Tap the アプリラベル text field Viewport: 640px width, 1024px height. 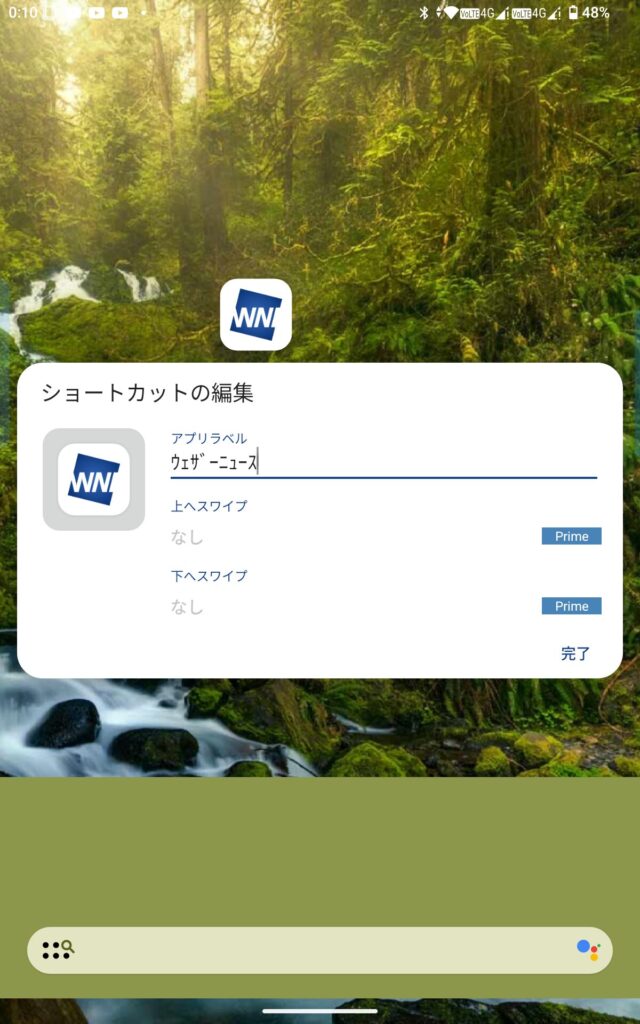point(383,463)
